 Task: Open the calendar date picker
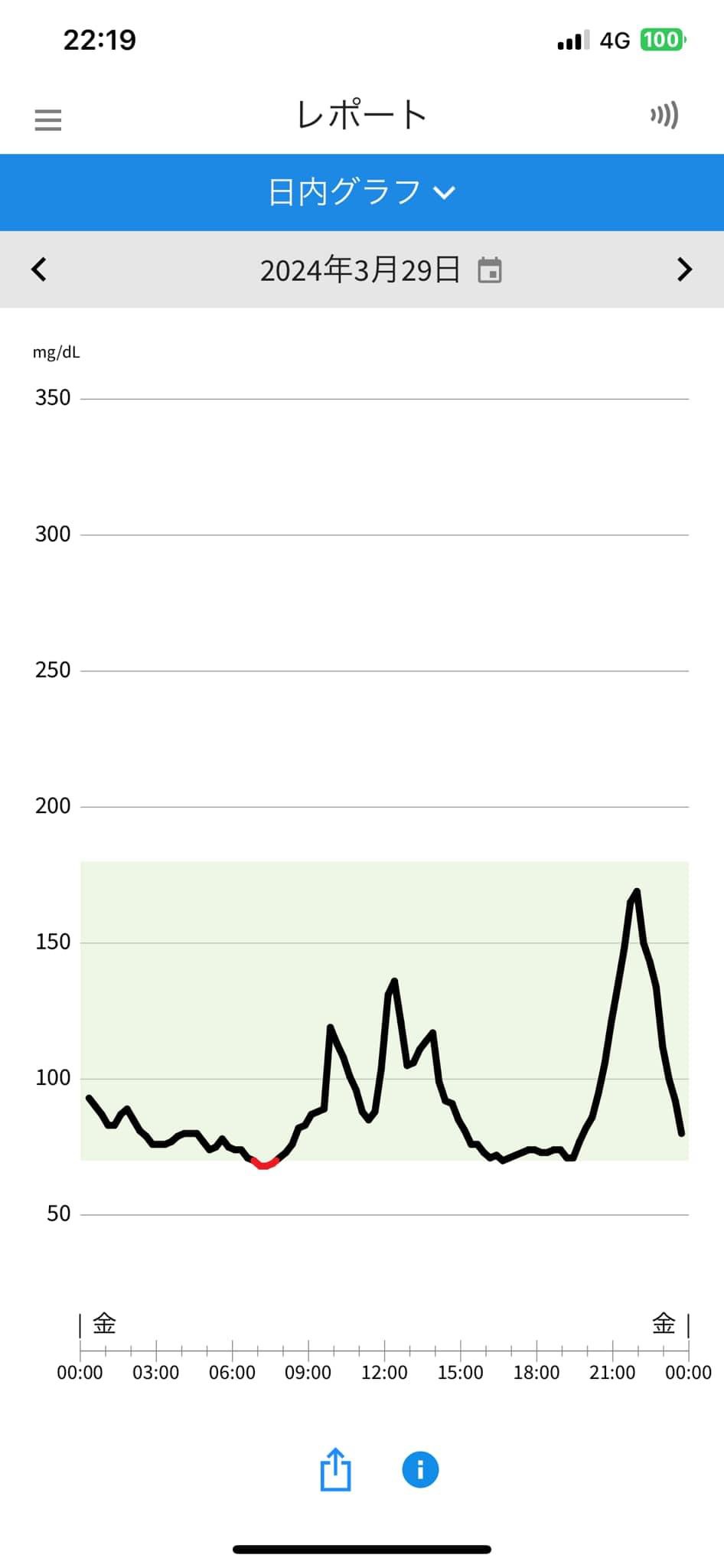490,270
